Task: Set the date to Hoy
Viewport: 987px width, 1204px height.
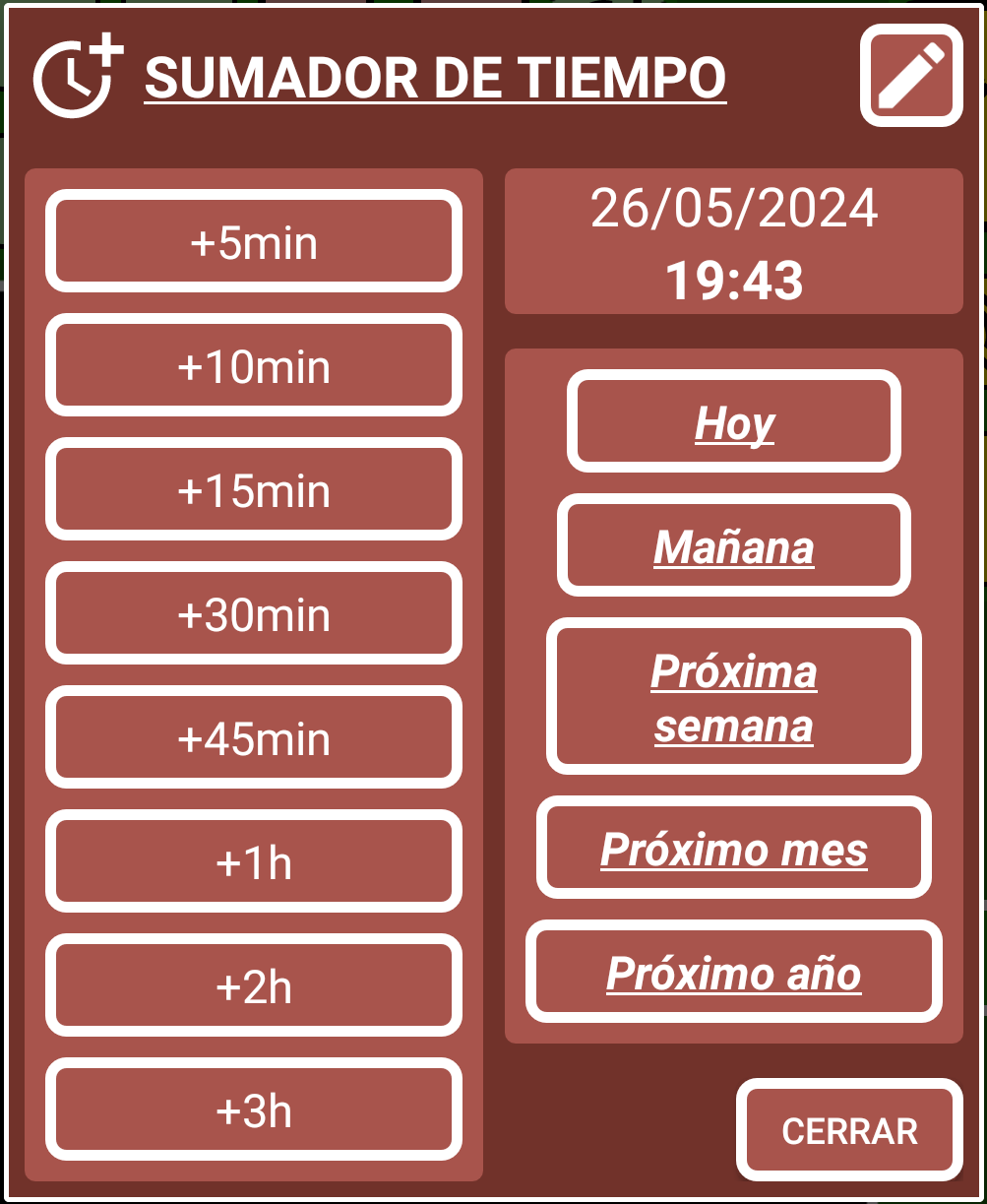Action: click(x=734, y=422)
